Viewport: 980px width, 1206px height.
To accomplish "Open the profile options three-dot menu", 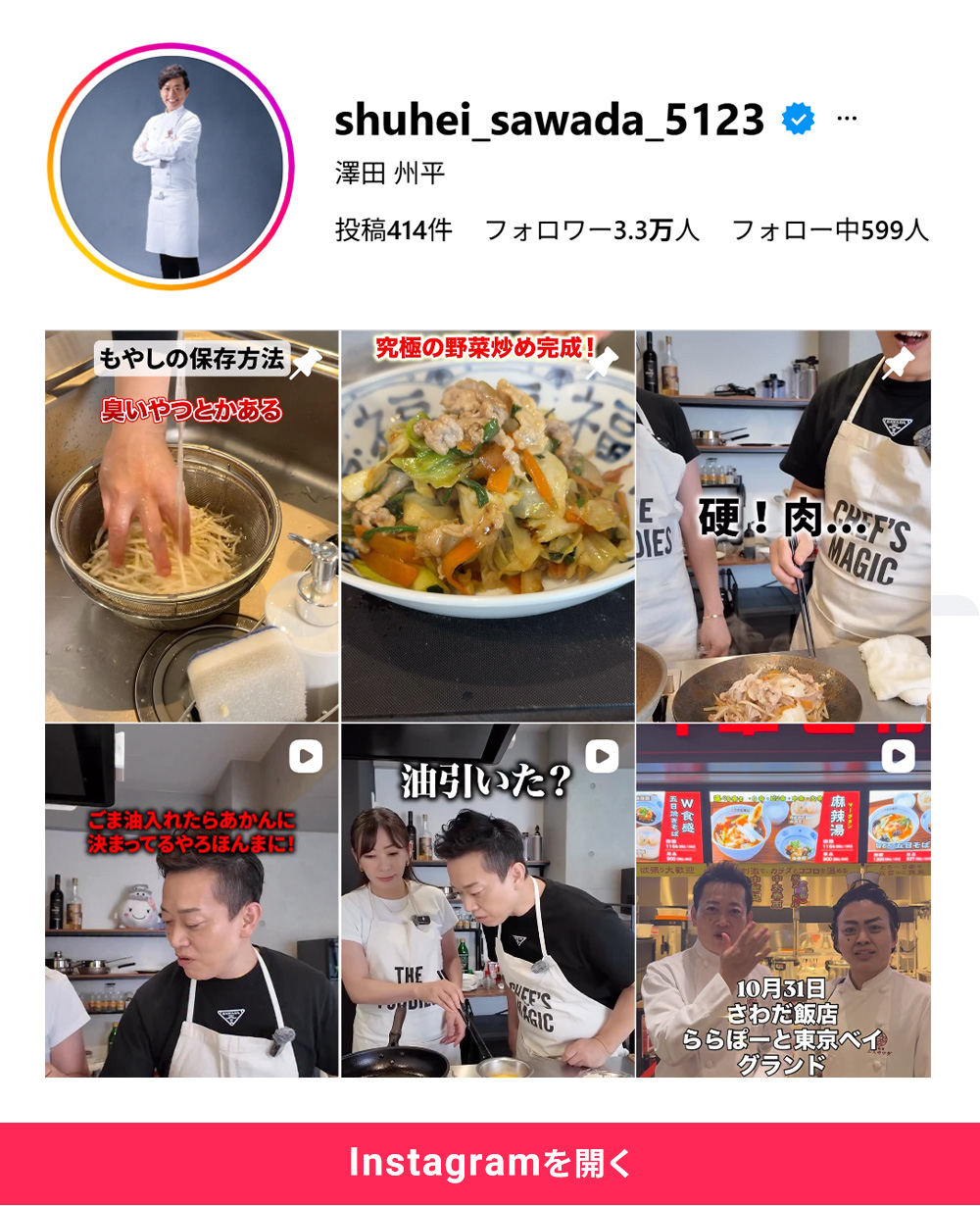I will [847, 120].
